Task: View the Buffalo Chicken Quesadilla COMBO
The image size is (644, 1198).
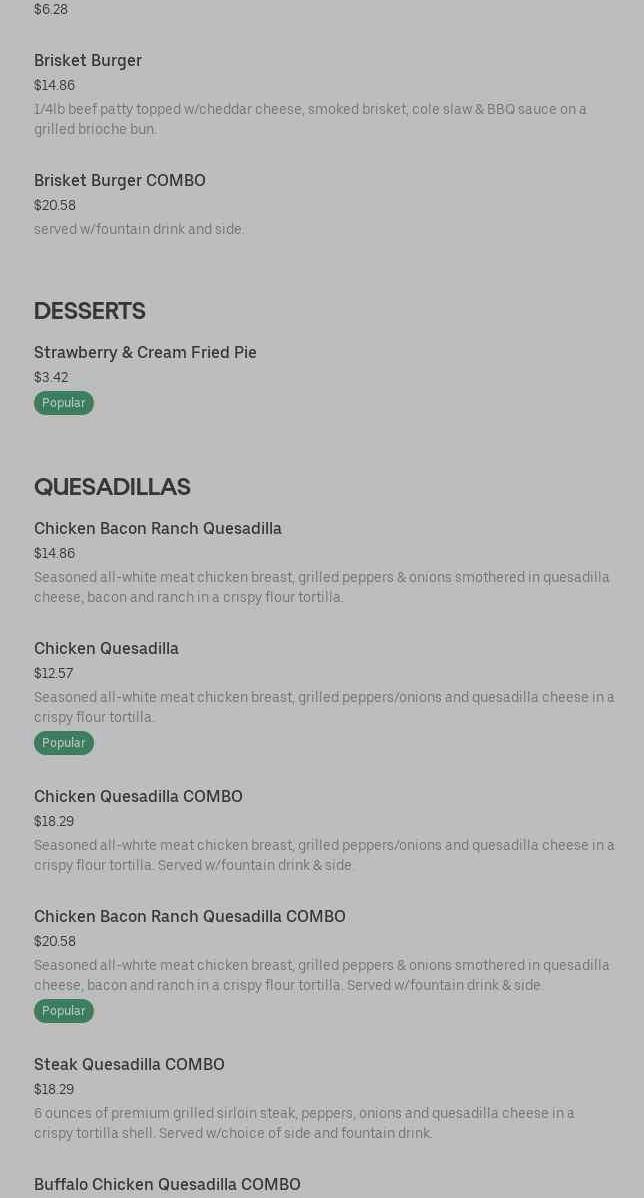Action: point(167,1184)
